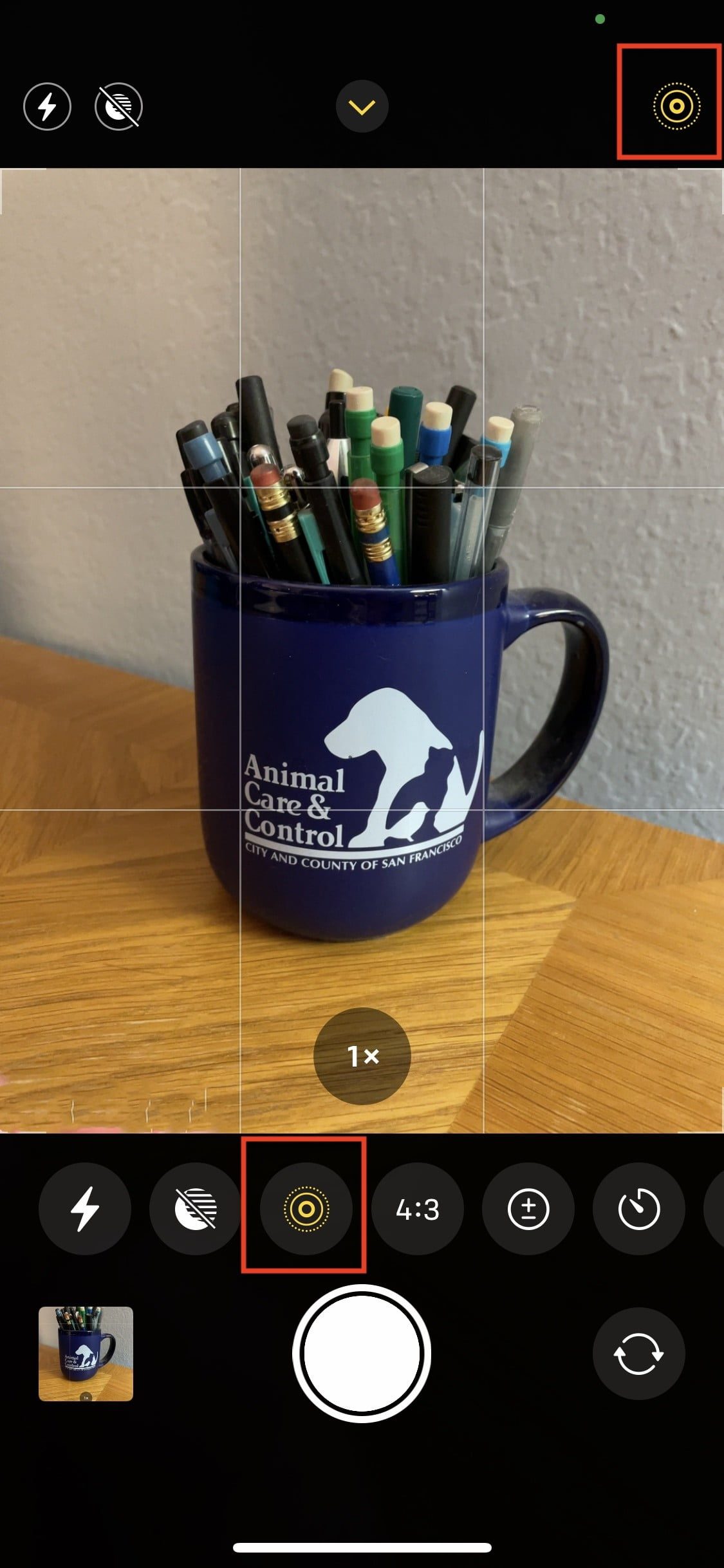Change the 4:3 aspect ratio
The width and height of the screenshot is (724, 1568).
[417, 1209]
